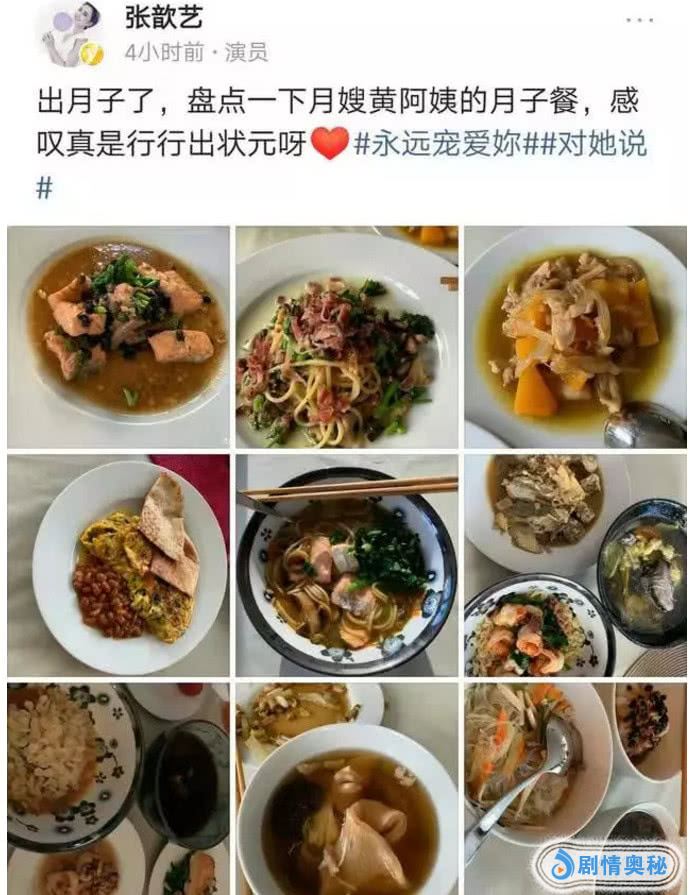Open the pumpkin chicken soup photo
695x895 pixels.
pyautogui.click(x=575, y=336)
